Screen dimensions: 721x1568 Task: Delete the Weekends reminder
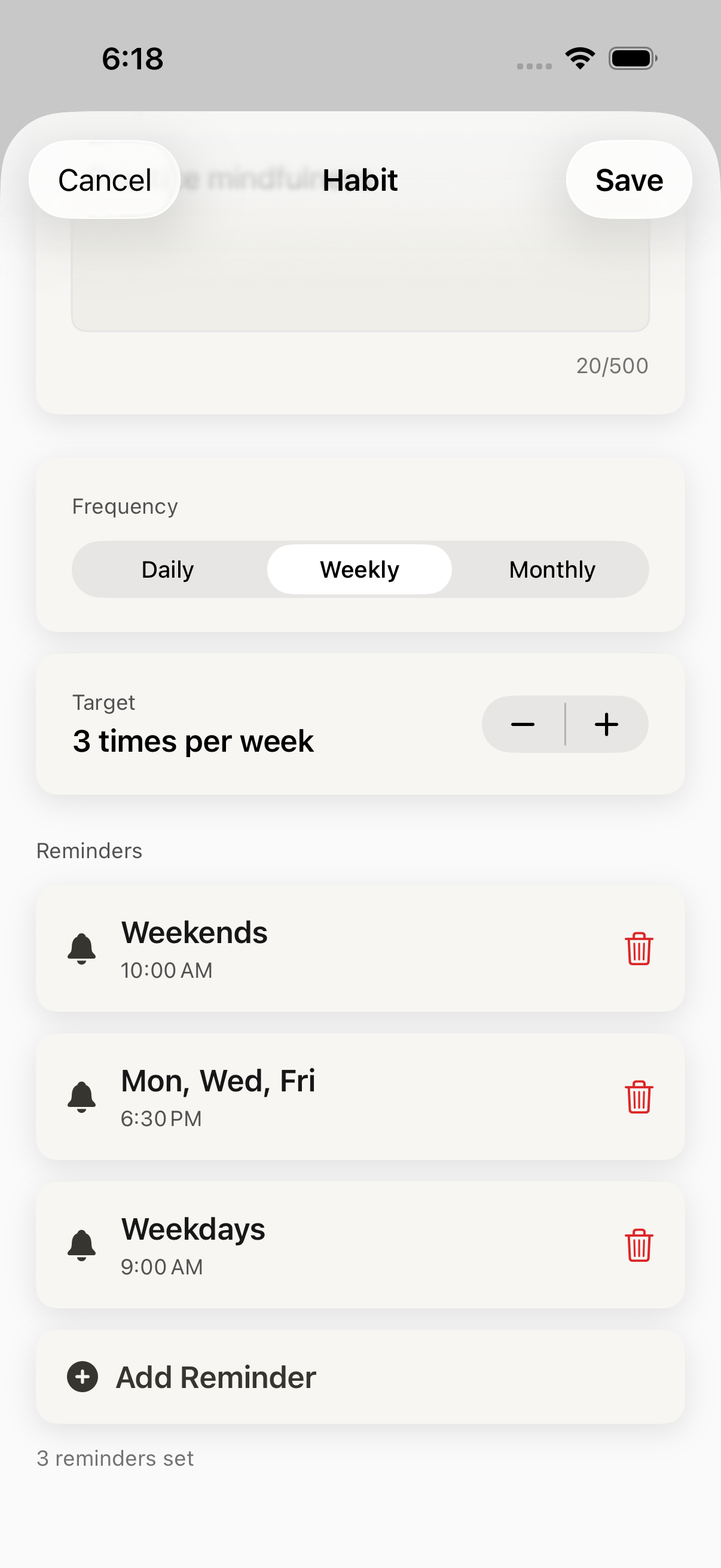(x=639, y=949)
